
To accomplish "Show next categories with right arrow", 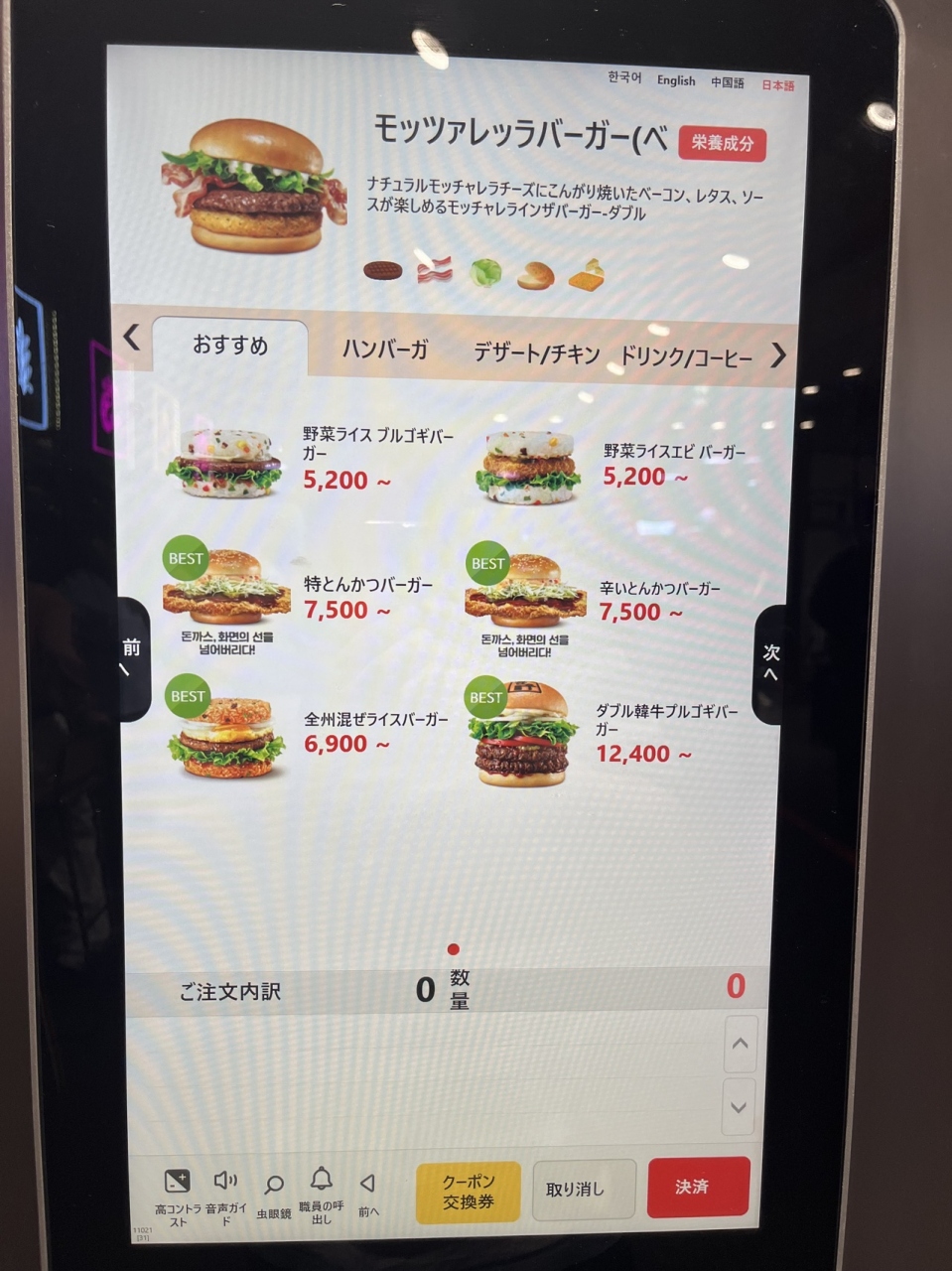I will coord(778,354).
